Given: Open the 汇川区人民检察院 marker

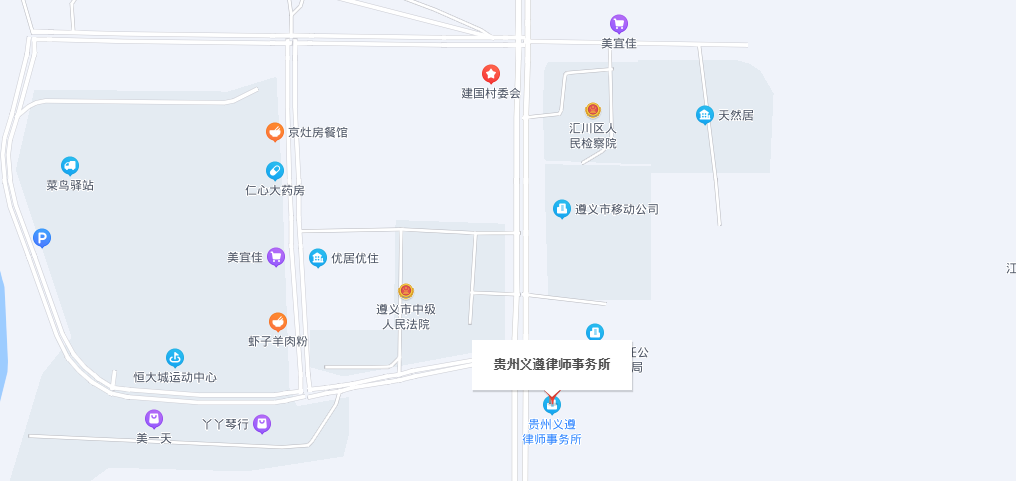Looking at the screenshot, I should pyautogui.click(x=593, y=109).
